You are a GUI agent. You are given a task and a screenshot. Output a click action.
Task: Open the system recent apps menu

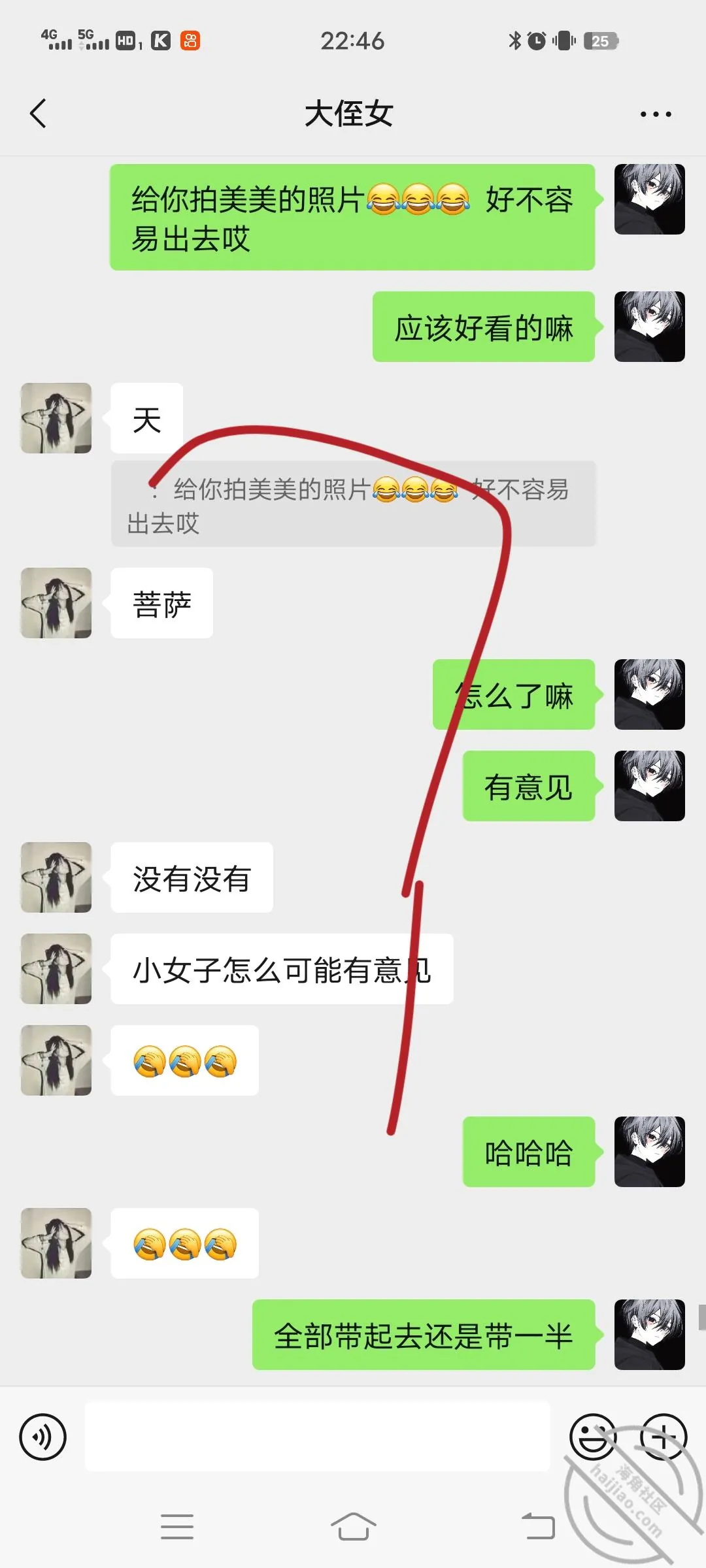coord(176,1527)
